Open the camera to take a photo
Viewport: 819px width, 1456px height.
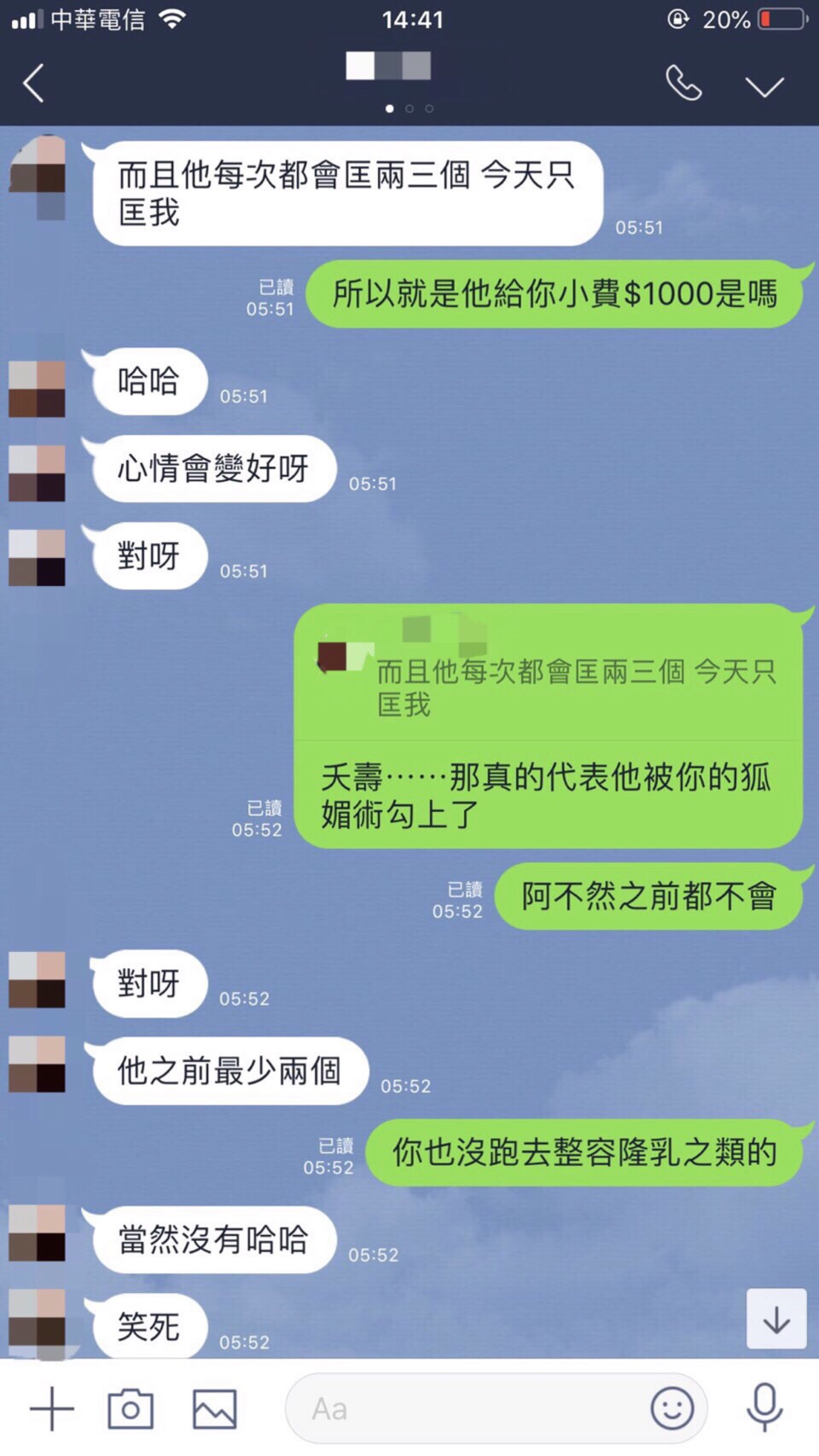(131, 1408)
